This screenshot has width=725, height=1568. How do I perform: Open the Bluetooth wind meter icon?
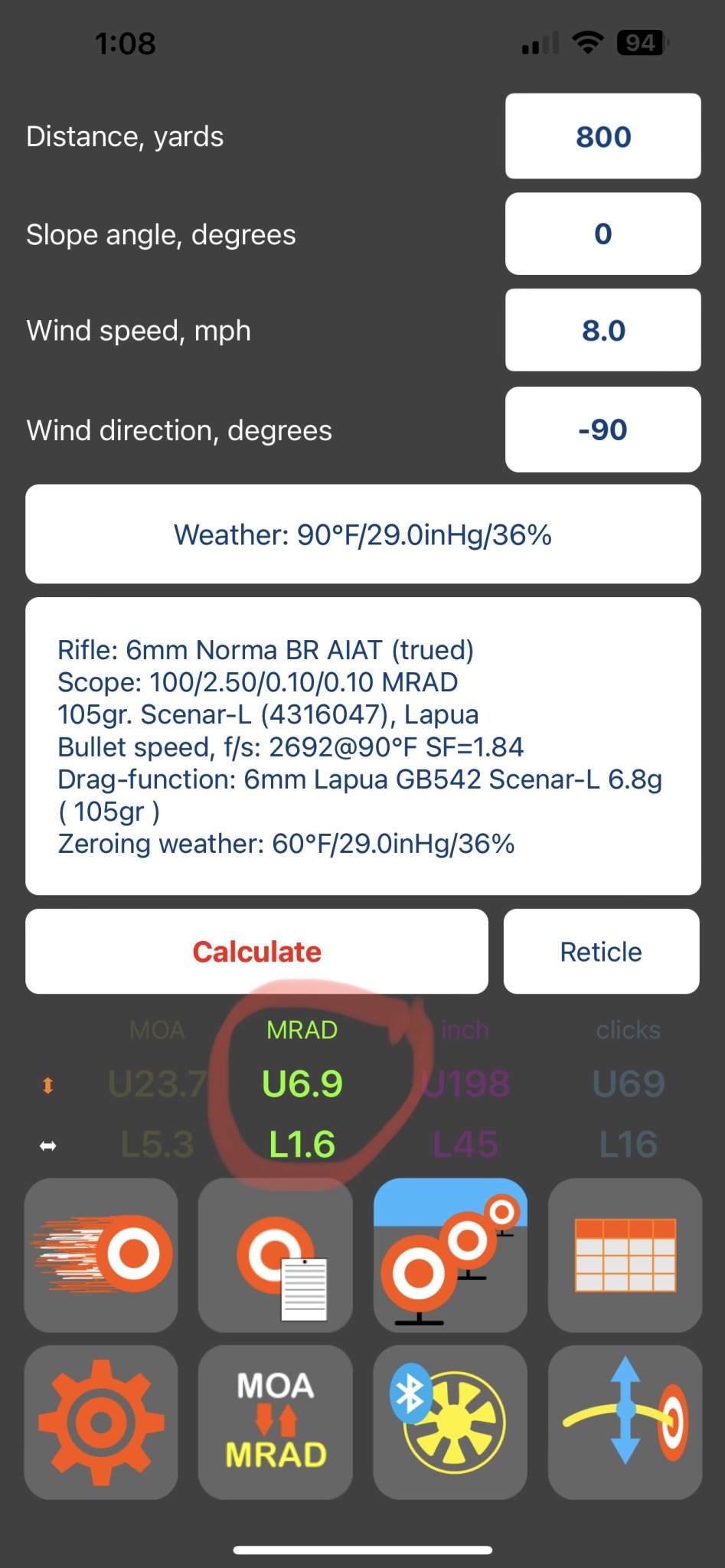450,1423
